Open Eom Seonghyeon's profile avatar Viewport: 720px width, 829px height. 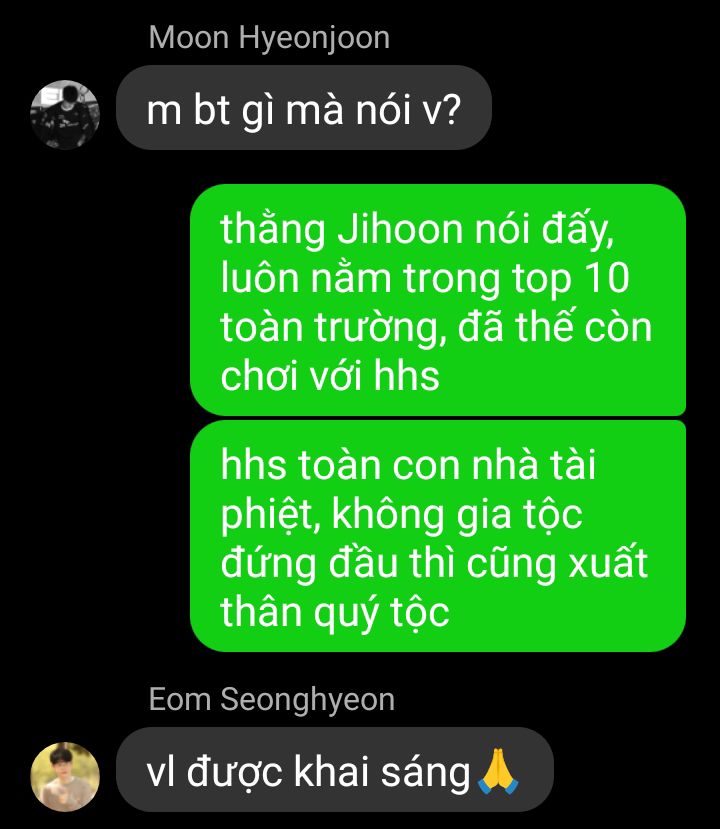(x=65, y=776)
